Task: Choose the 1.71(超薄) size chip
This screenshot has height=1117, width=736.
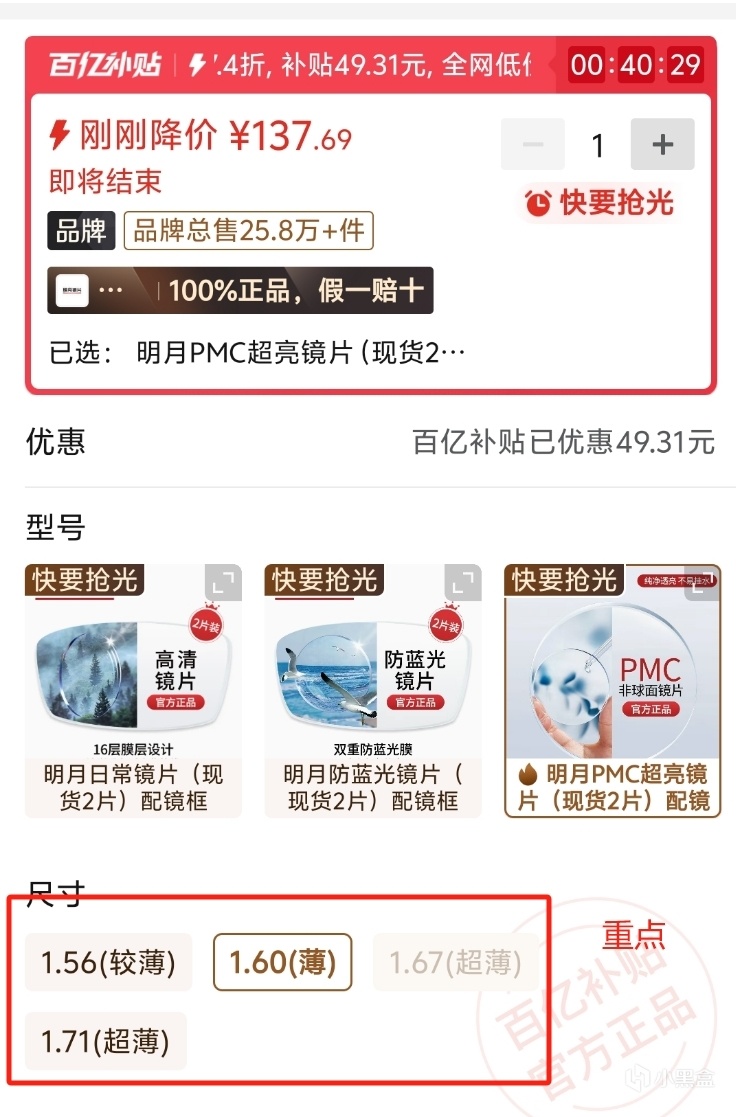Action: [x=105, y=1041]
